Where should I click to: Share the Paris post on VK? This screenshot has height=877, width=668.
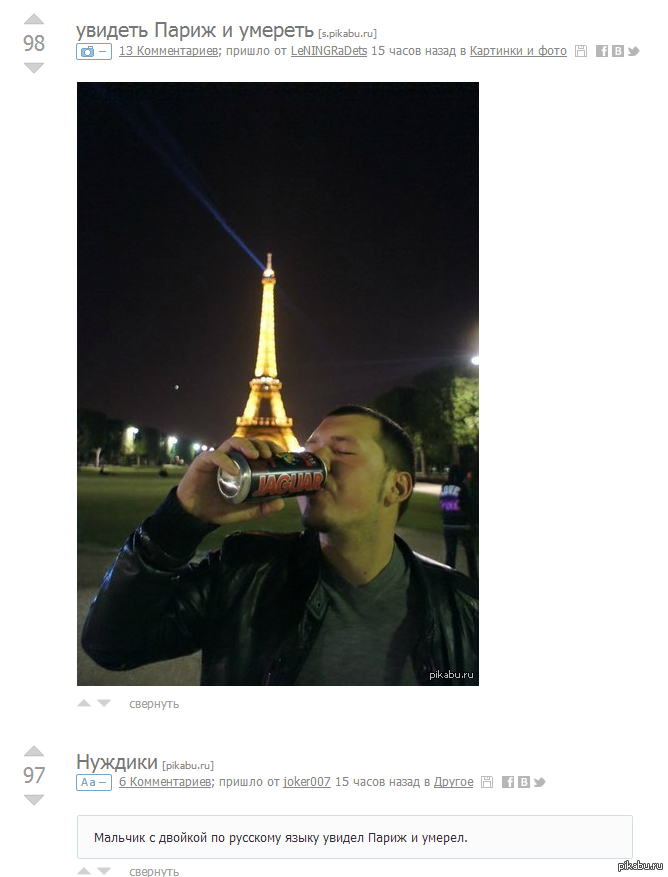[618, 51]
